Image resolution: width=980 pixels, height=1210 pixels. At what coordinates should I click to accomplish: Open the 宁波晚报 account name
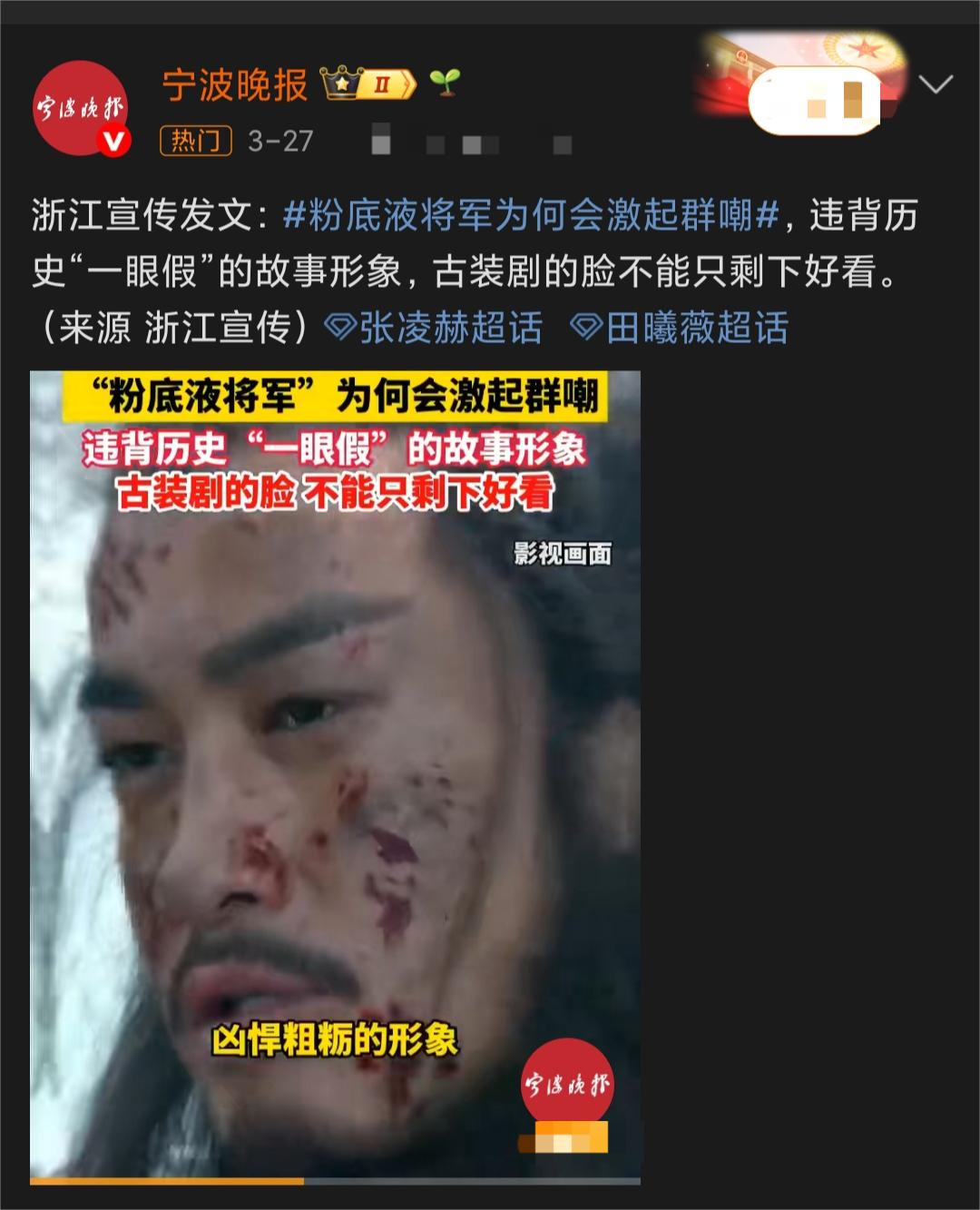point(236,84)
